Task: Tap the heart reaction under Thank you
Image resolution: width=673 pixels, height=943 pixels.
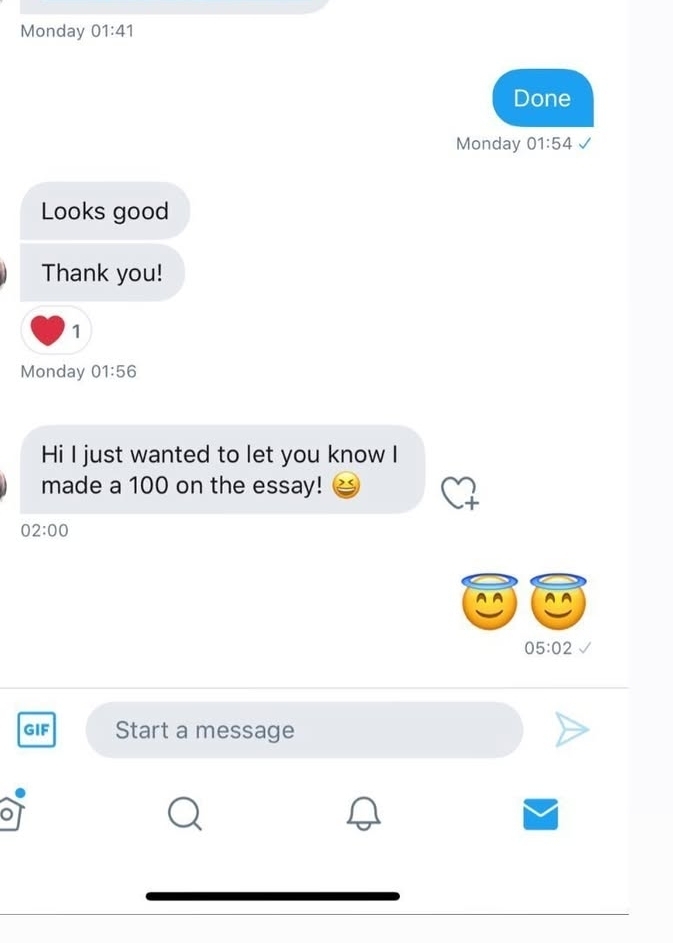Action: (x=56, y=331)
